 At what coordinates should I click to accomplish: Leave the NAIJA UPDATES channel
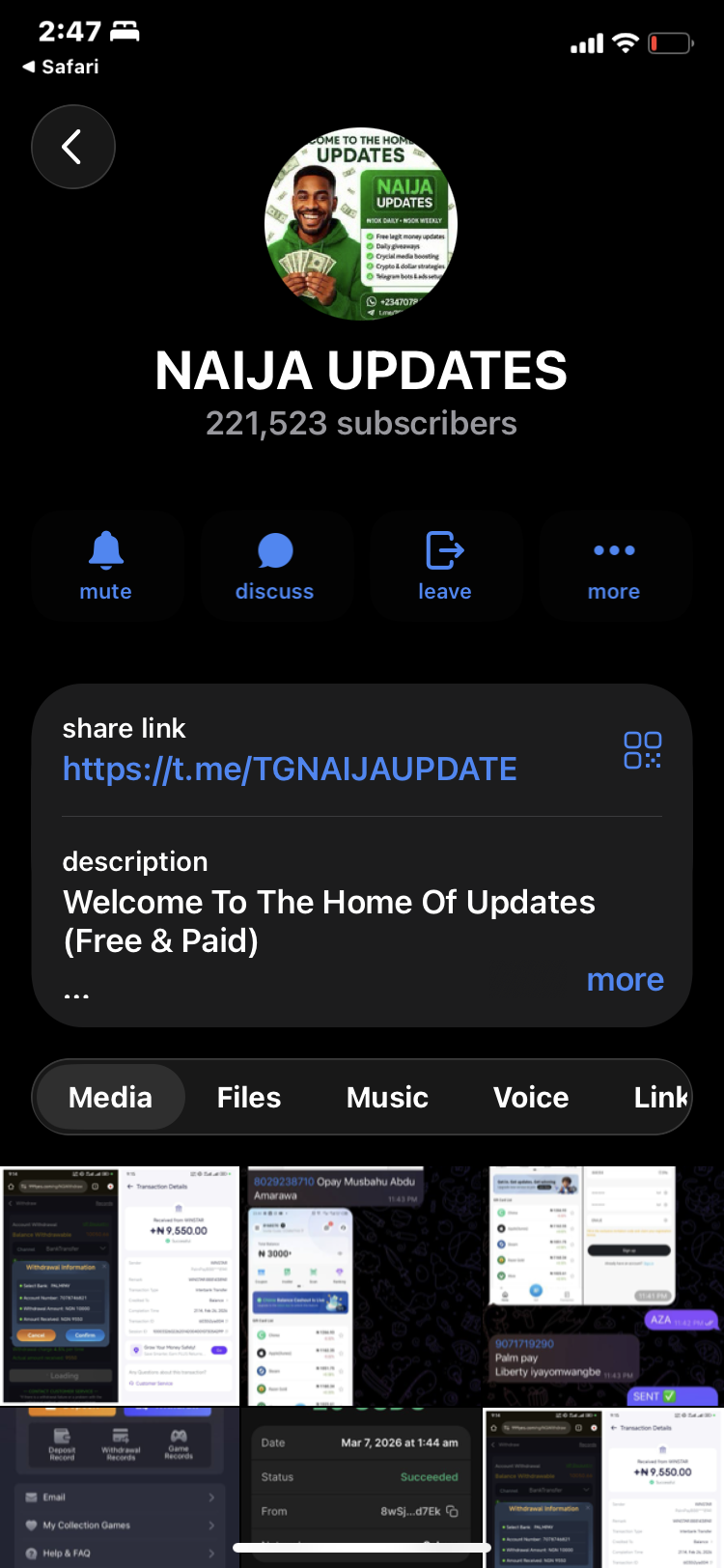[x=444, y=566]
